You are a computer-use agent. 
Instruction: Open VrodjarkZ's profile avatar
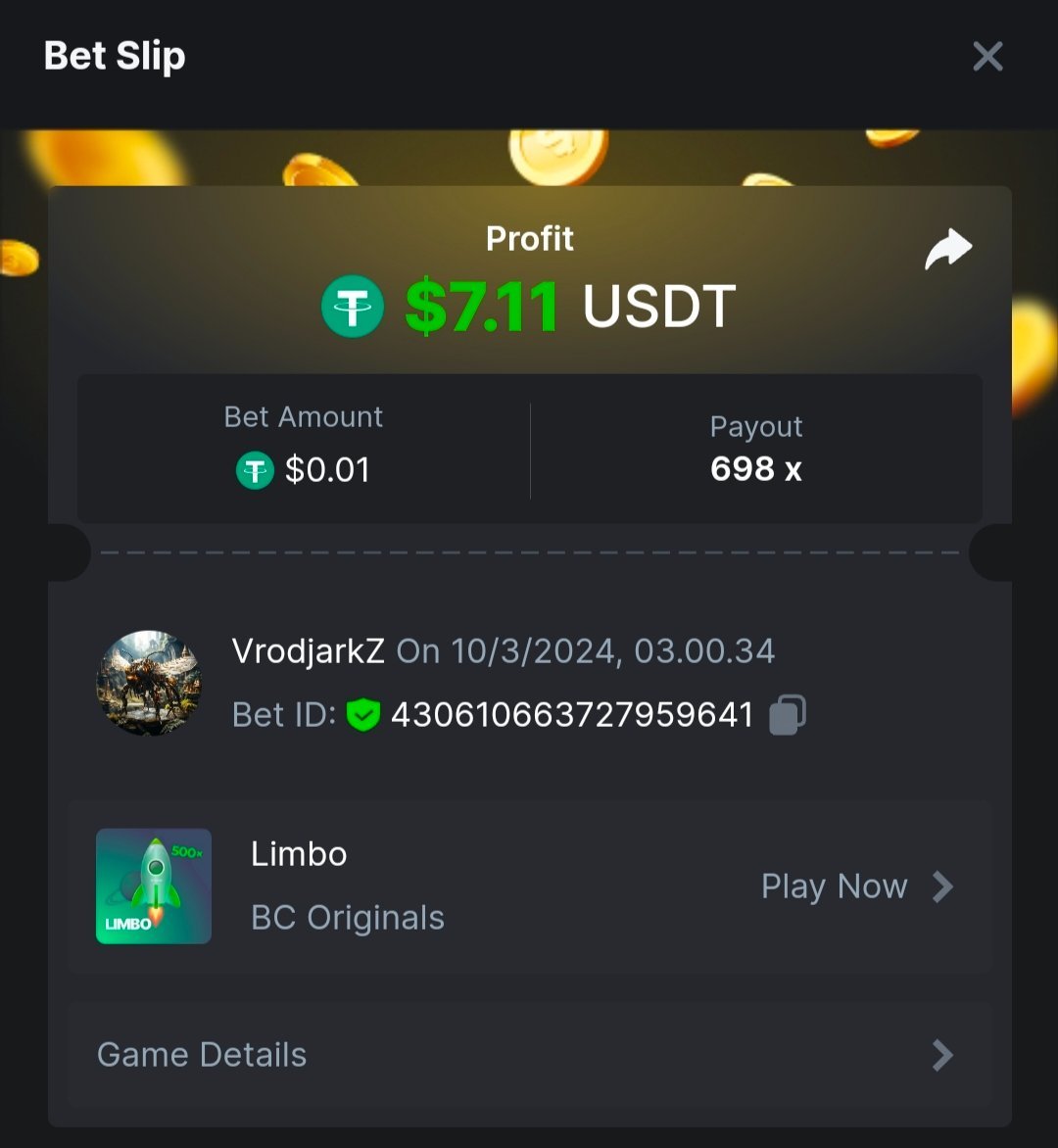point(149,683)
